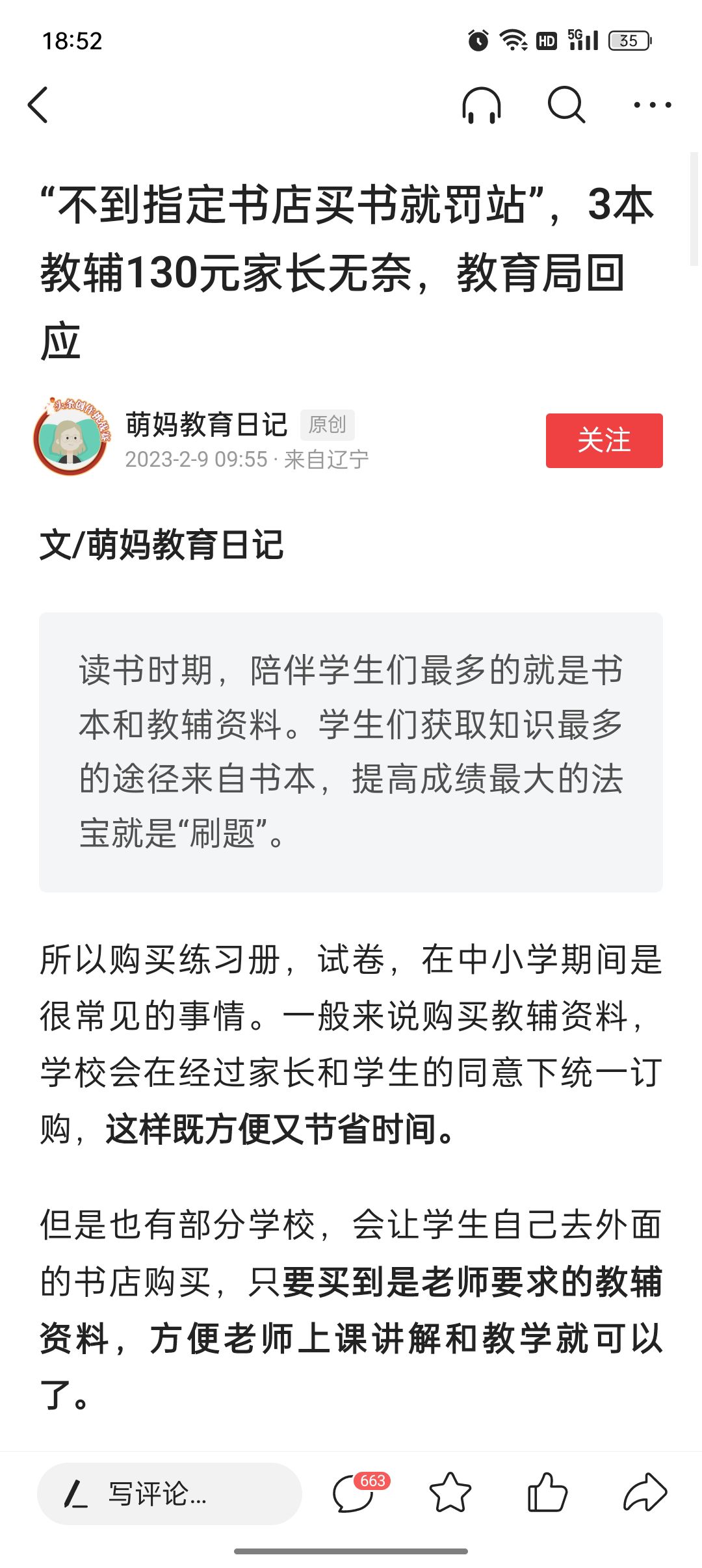Like this article with thumbs-up
Image resolution: width=702 pixels, height=1568 pixels.
547,1493
